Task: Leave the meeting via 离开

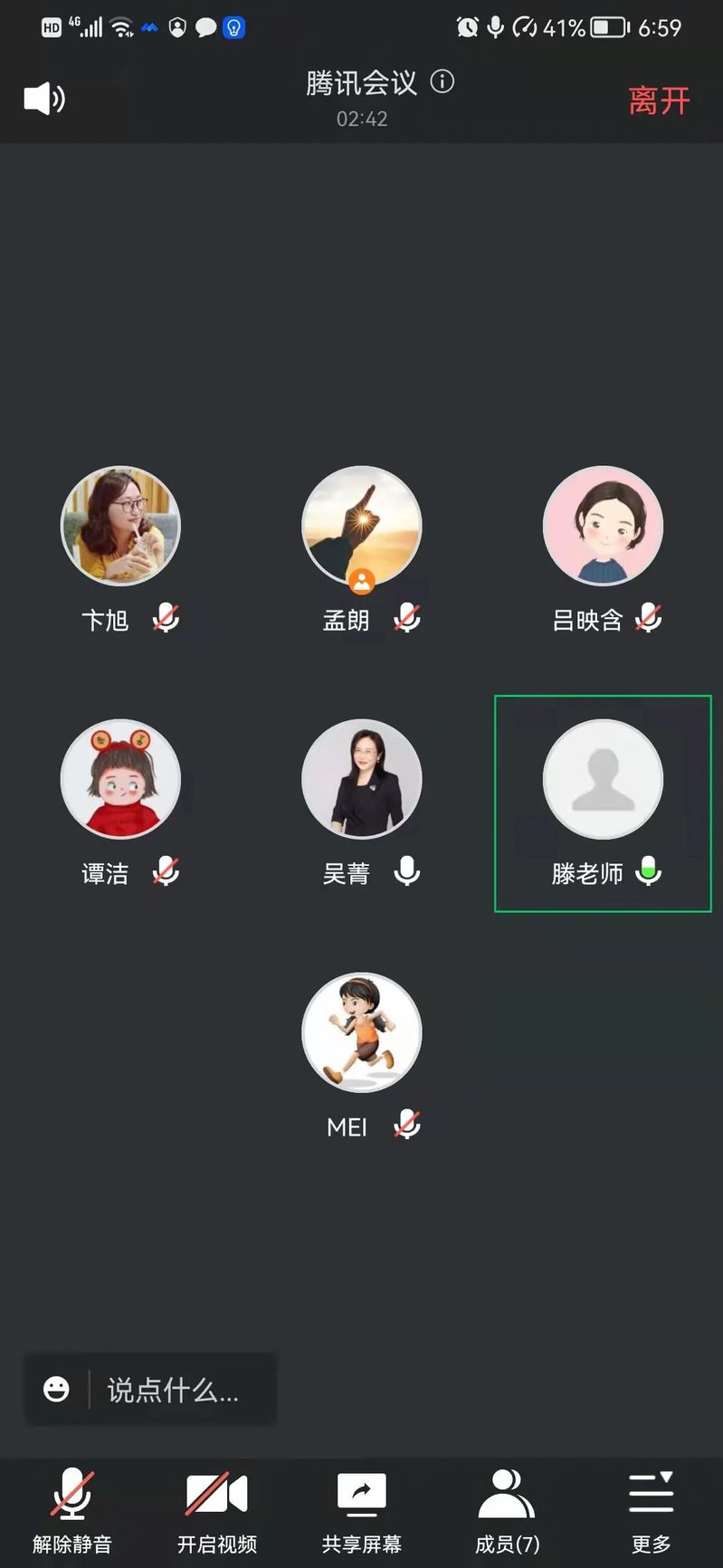Action: [659, 100]
